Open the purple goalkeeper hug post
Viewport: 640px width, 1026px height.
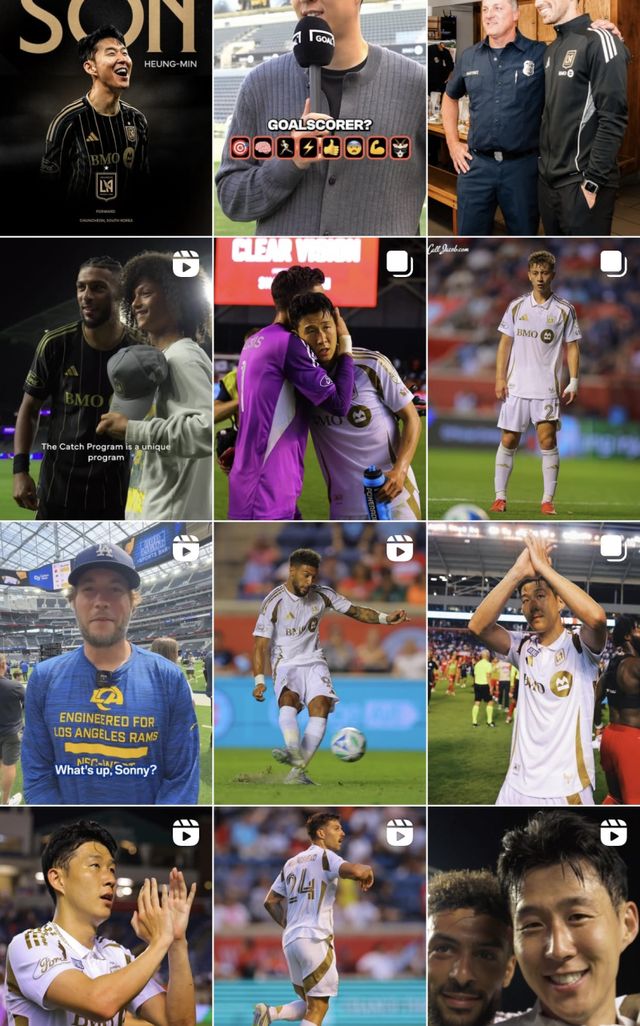[x=319, y=379]
